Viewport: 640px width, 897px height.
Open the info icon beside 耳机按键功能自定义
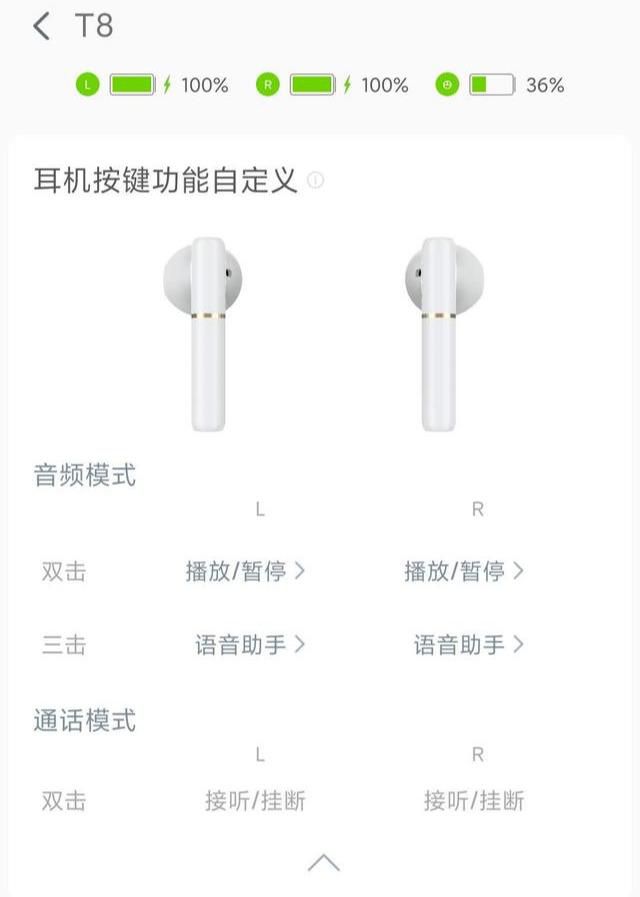pos(316,181)
